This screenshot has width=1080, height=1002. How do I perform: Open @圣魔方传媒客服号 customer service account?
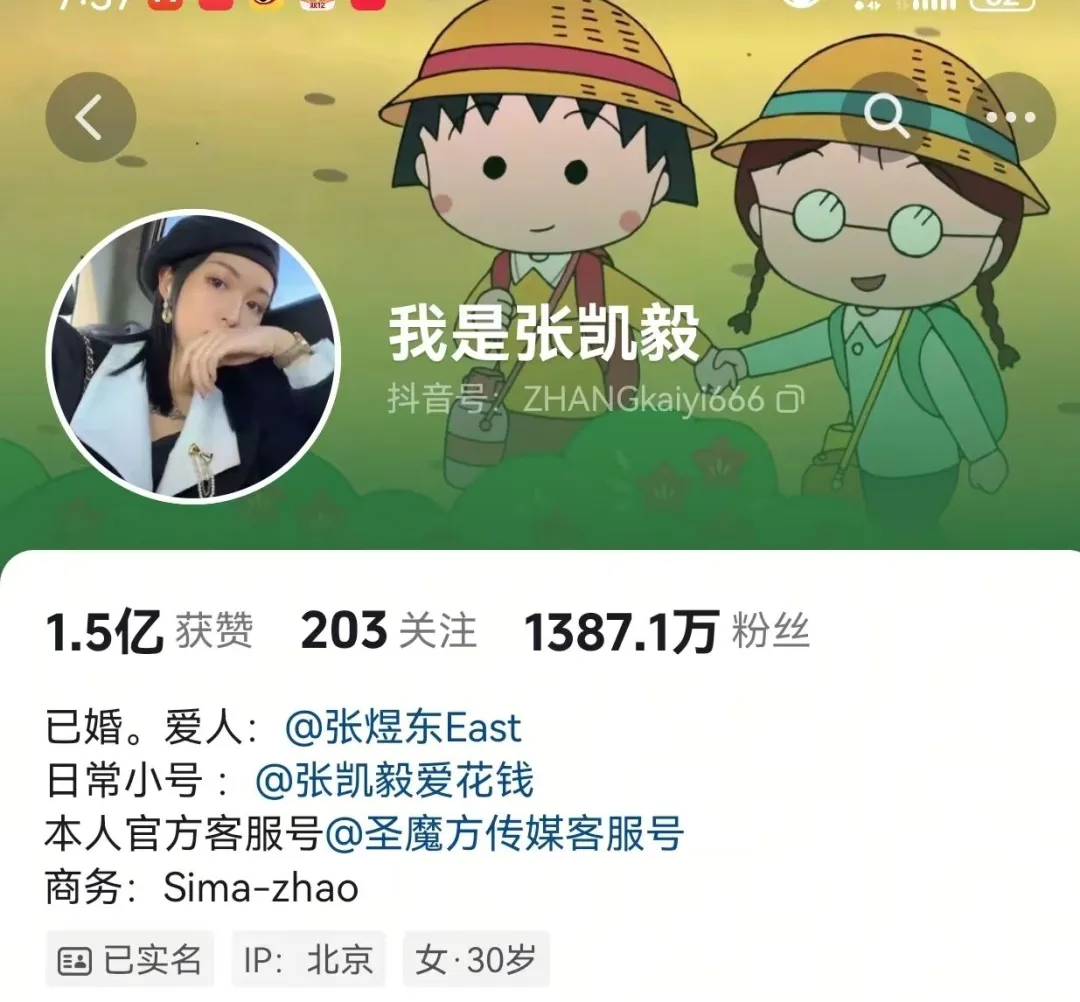coord(505,834)
